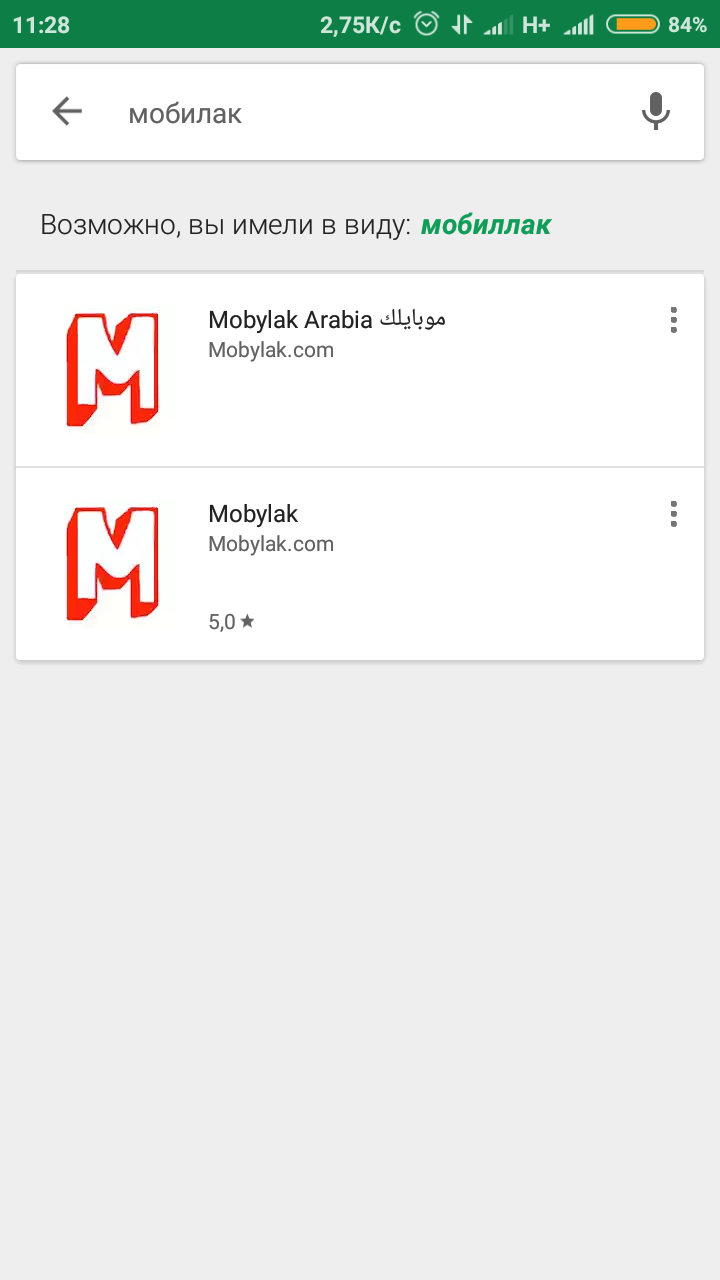
Task: Start voice search with the microphone
Action: tap(655, 112)
